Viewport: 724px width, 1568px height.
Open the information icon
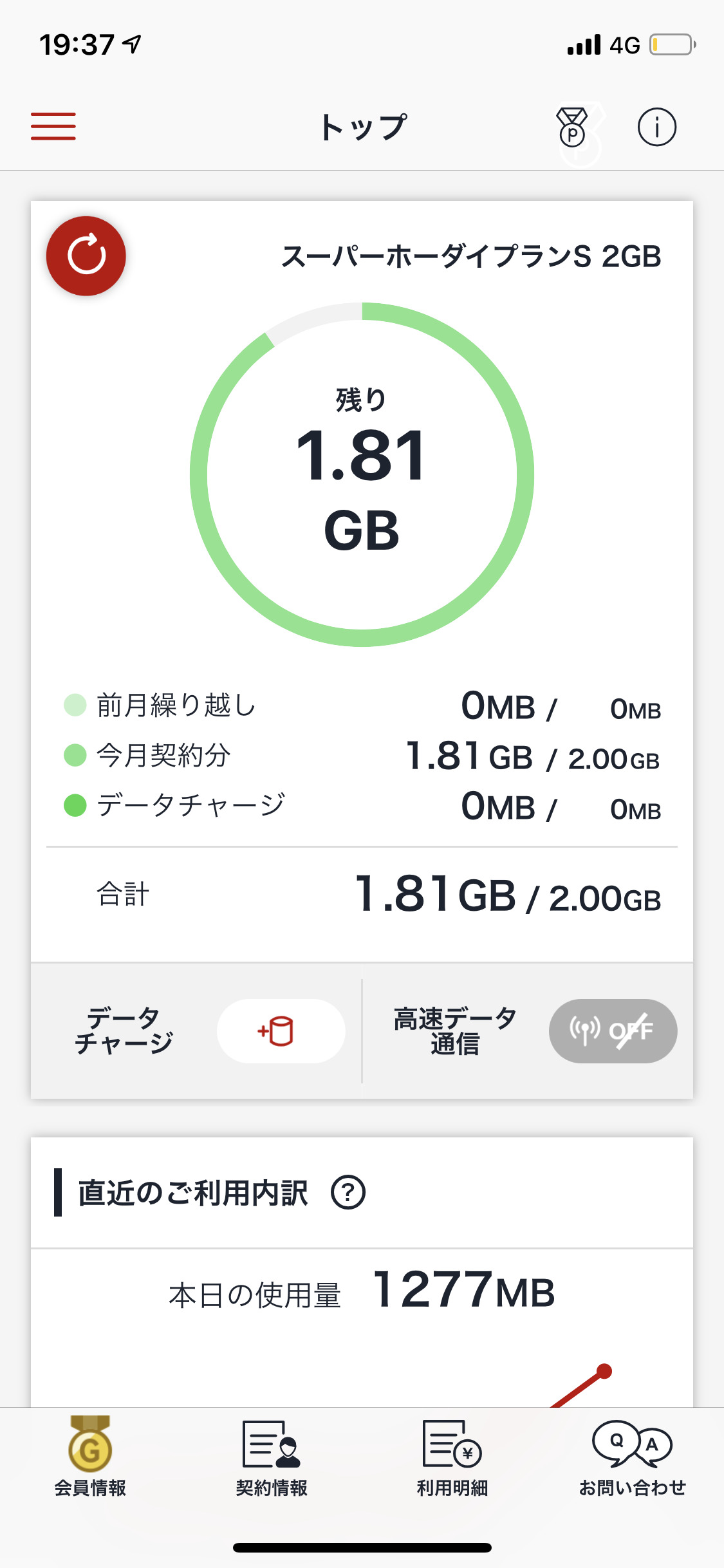coord(656,127)
